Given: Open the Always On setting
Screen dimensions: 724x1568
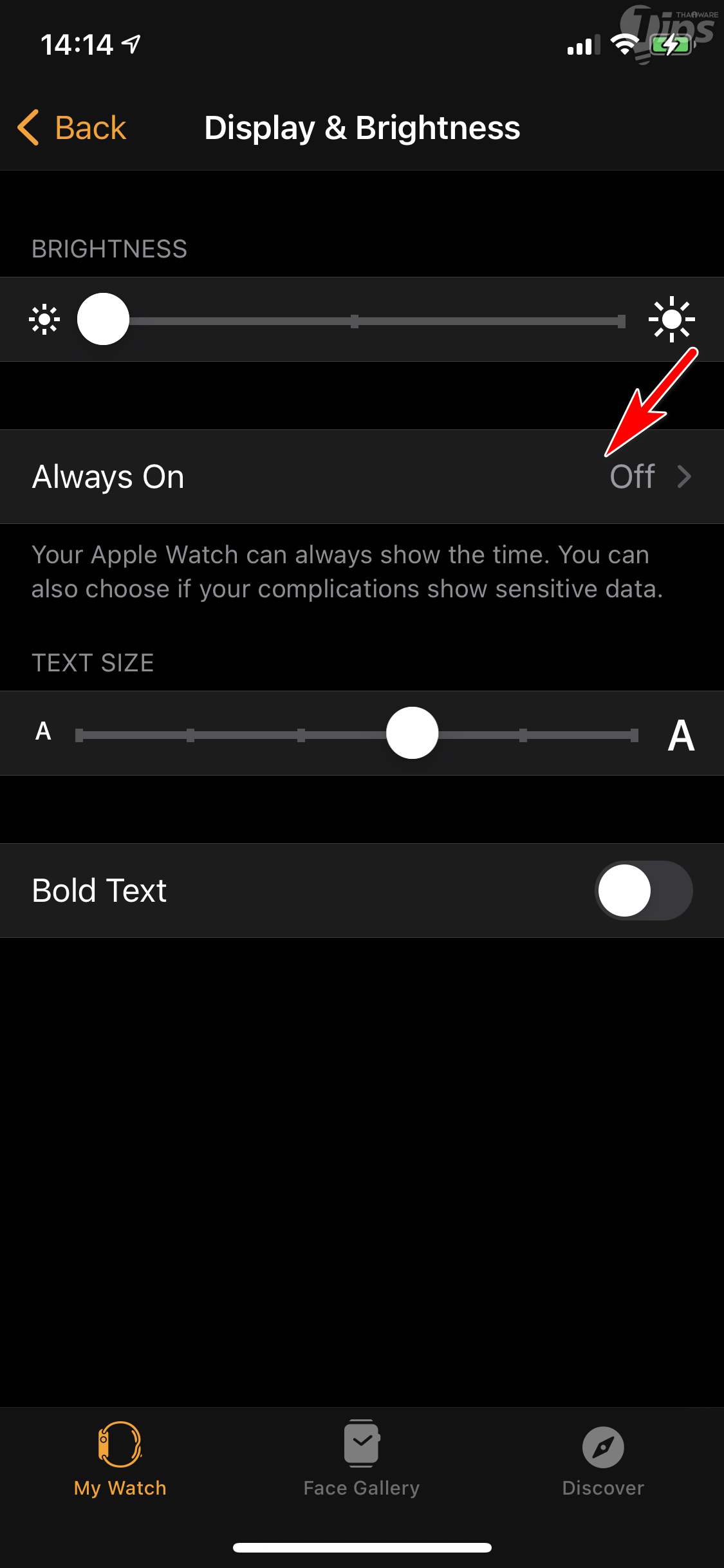Looking at the screenshot, I should [362, 477].
